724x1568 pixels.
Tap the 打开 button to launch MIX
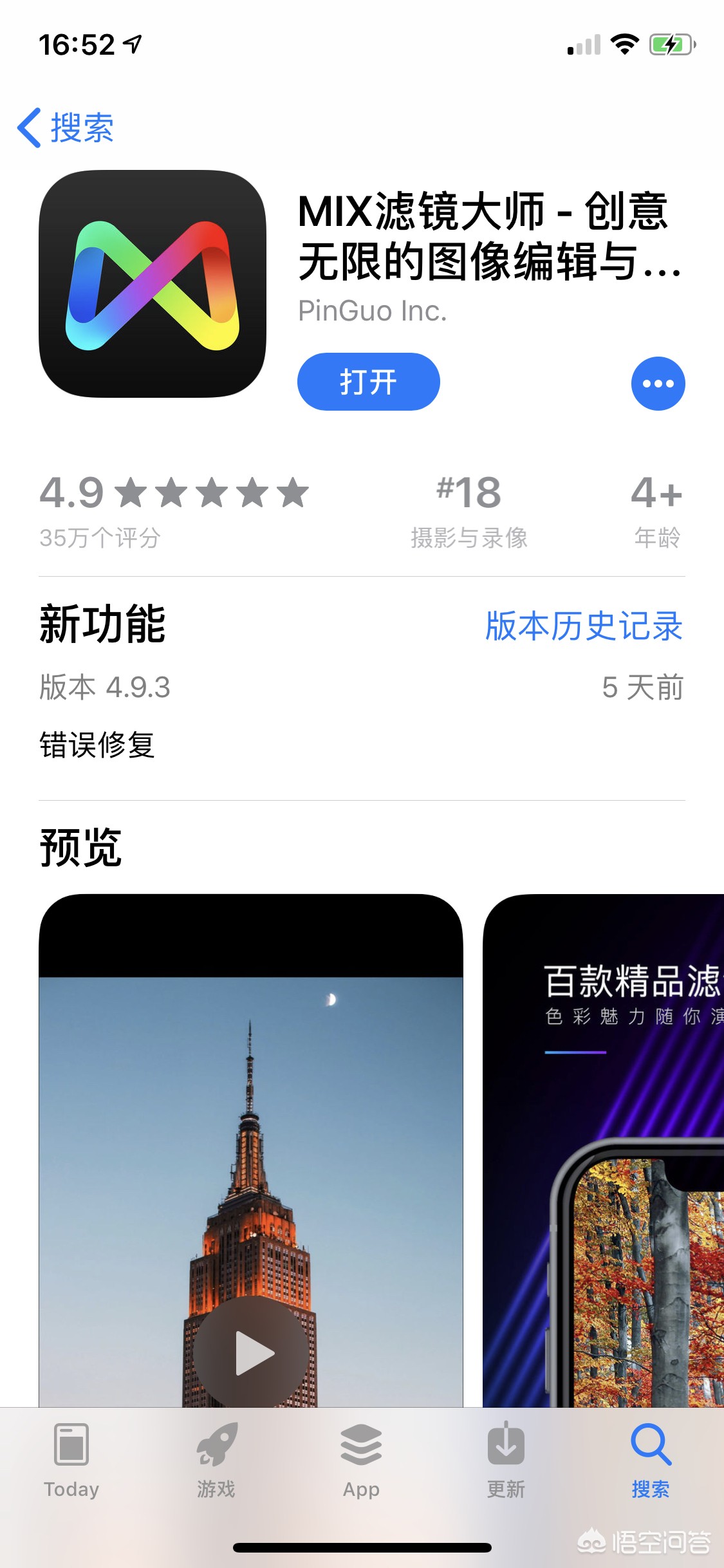[x=368, y=382]
